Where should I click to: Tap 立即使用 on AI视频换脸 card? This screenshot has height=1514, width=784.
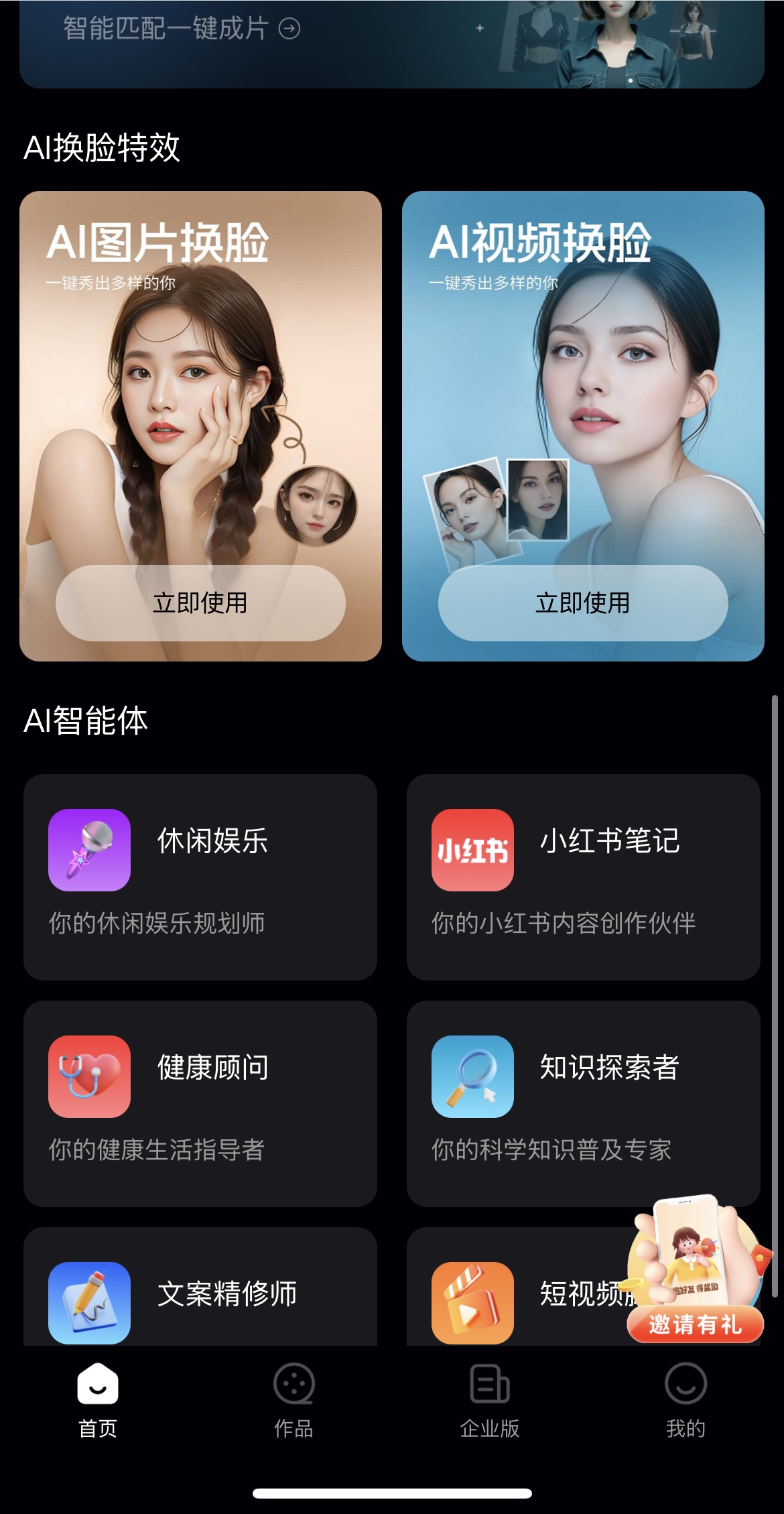coord(583,603)
